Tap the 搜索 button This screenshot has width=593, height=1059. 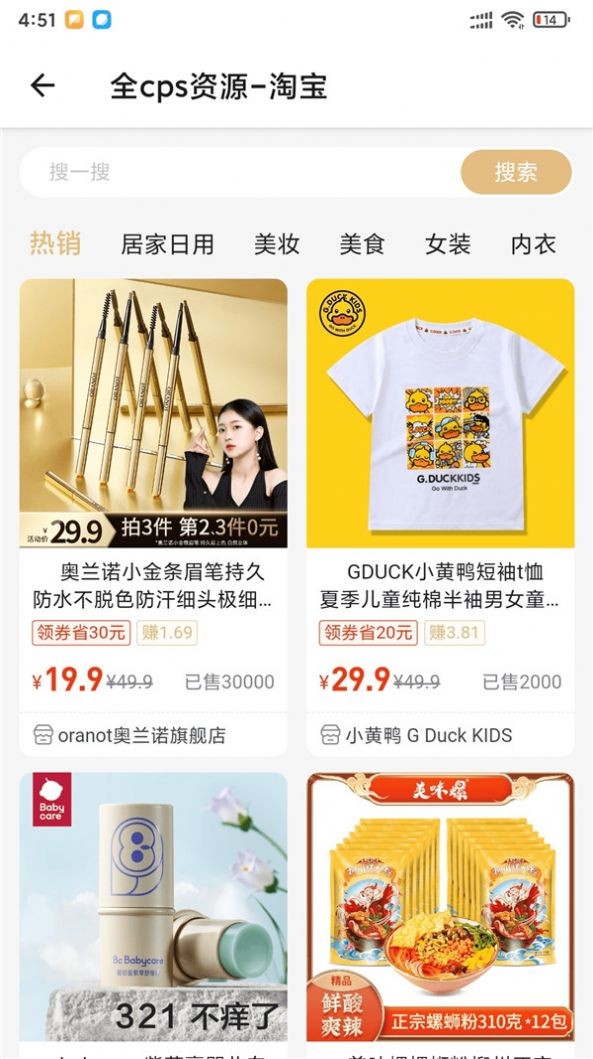pyautogui.click(x=516, y=172)
